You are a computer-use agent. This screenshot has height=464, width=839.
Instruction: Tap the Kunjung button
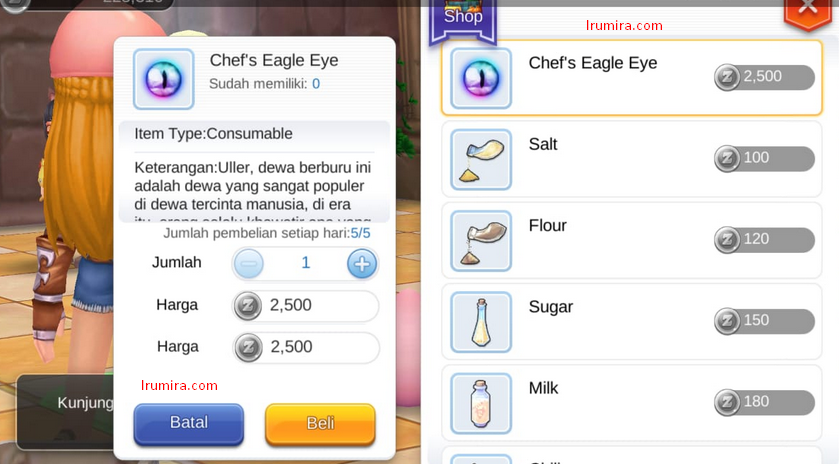65,412
